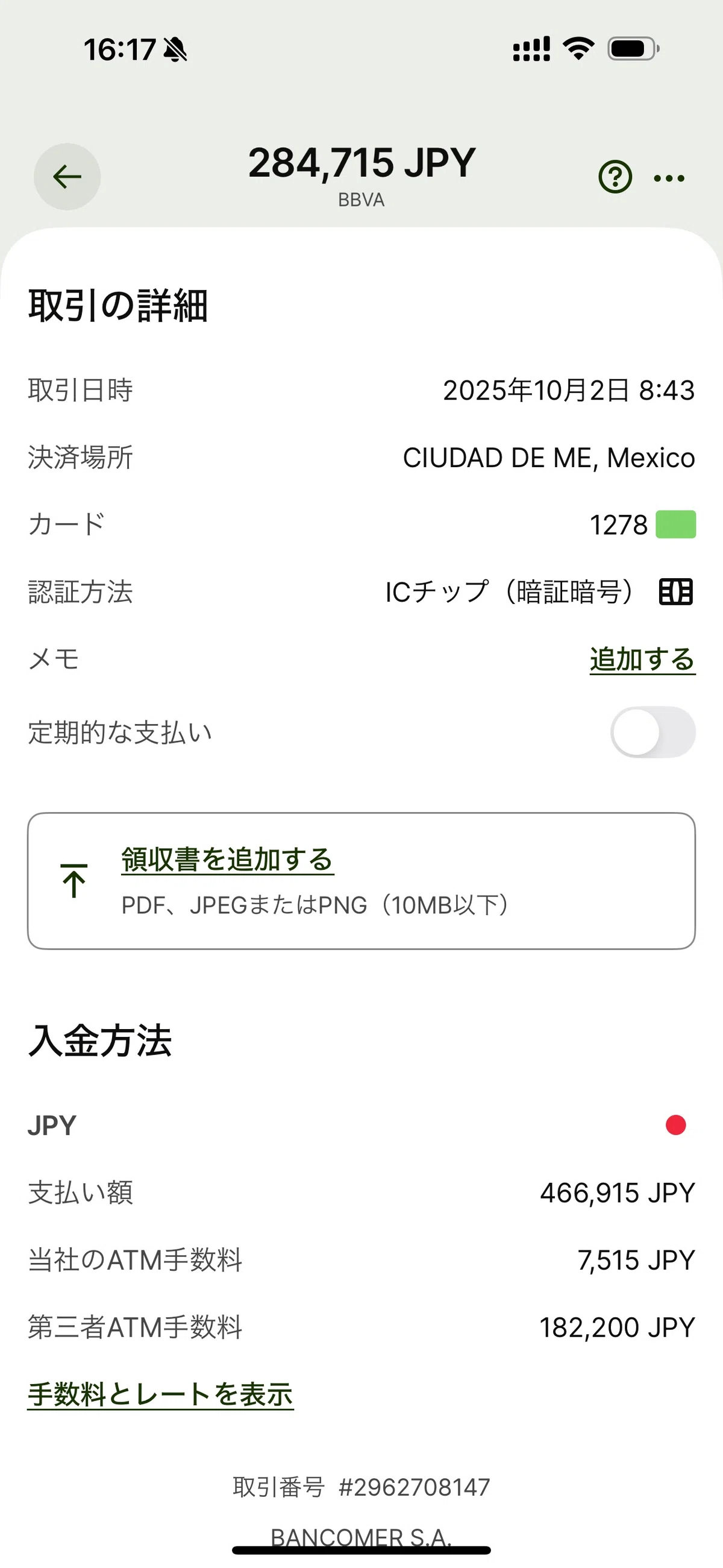Image resolution: width=723 pixels, height=1568 pixels.
Task: Go back using the arrow button
Action: pyautogui.click(x=67, y=177)
